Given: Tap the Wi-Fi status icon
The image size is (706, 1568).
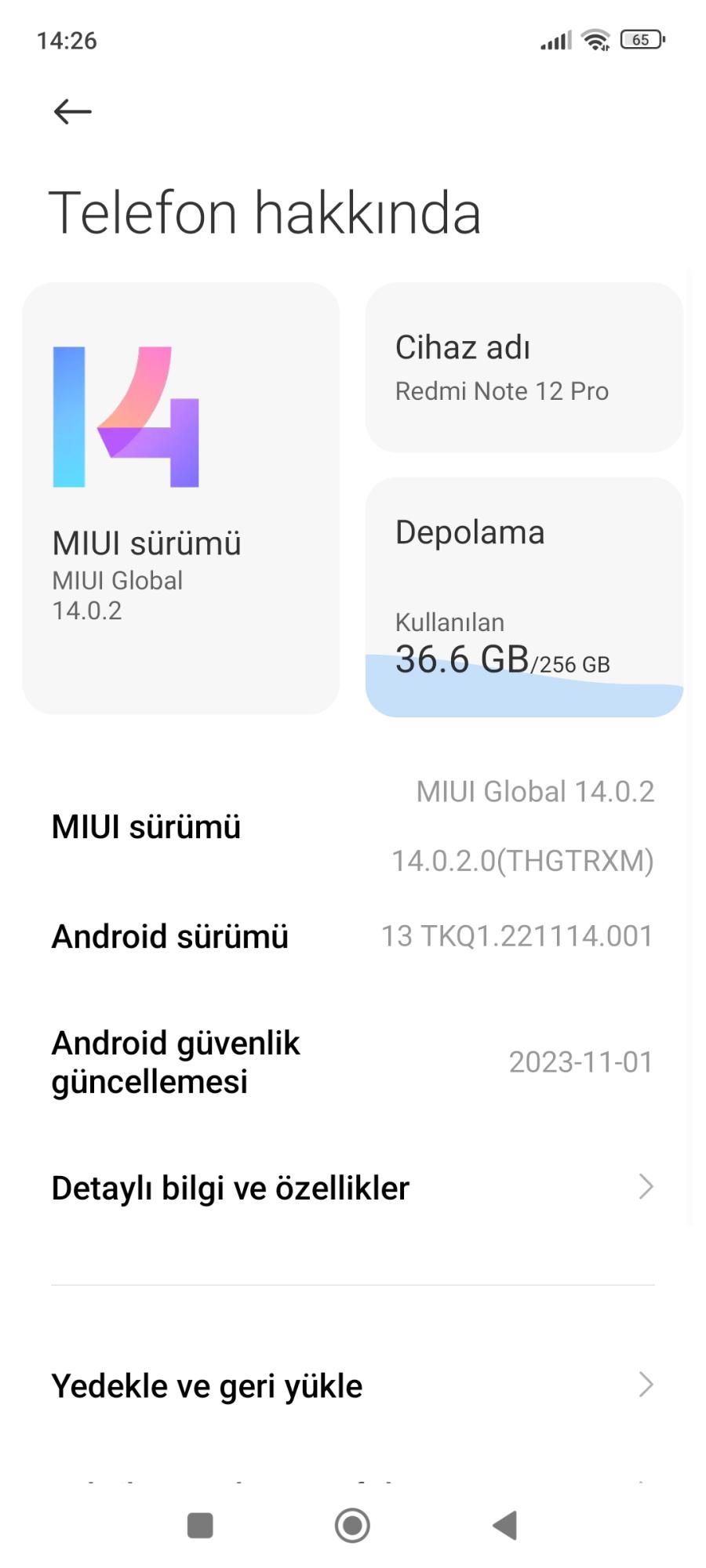Looking at the screenshot, I should pyautogui.click(x=595, y=39).
